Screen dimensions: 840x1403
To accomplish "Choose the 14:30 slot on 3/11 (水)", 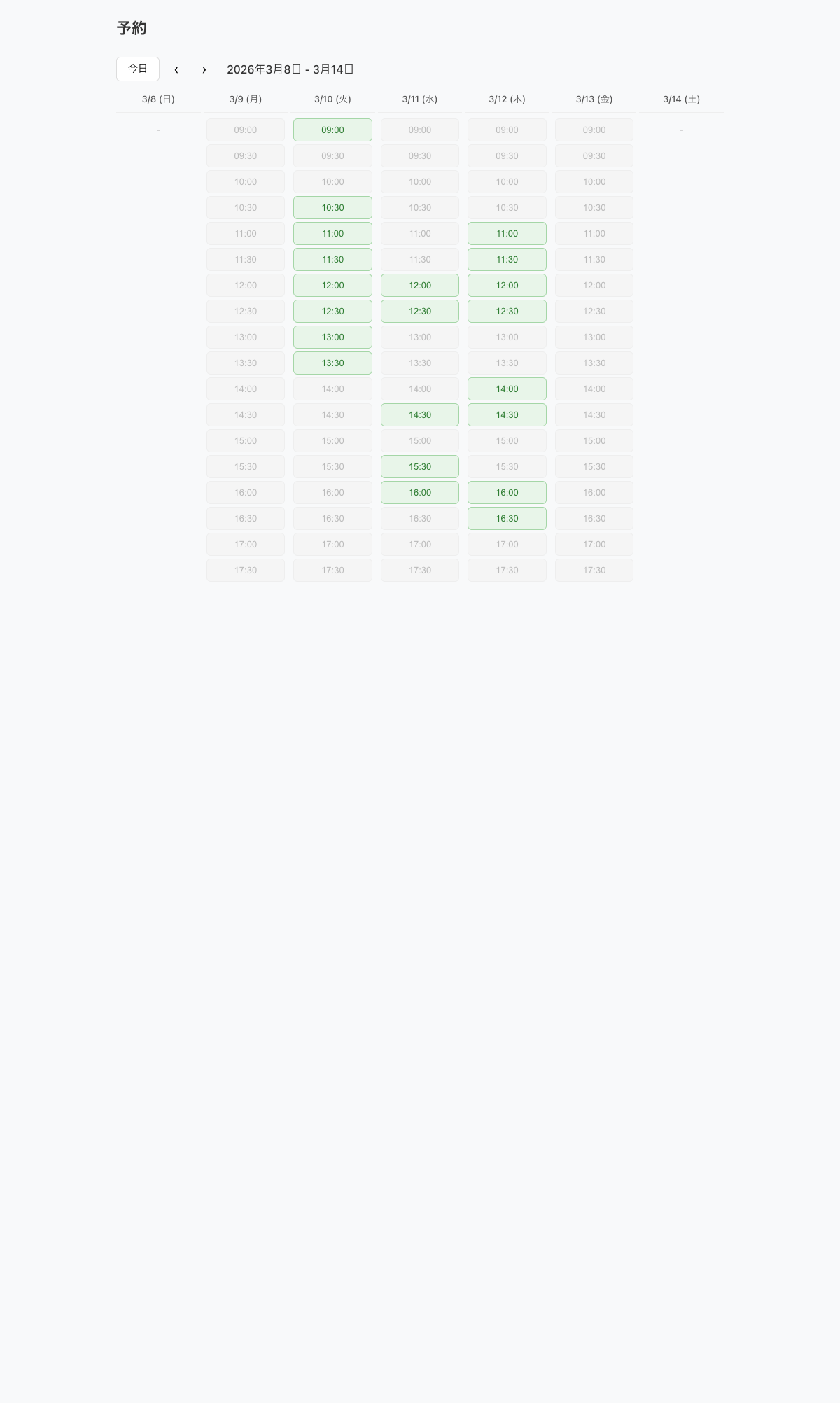I will (420, 415).
